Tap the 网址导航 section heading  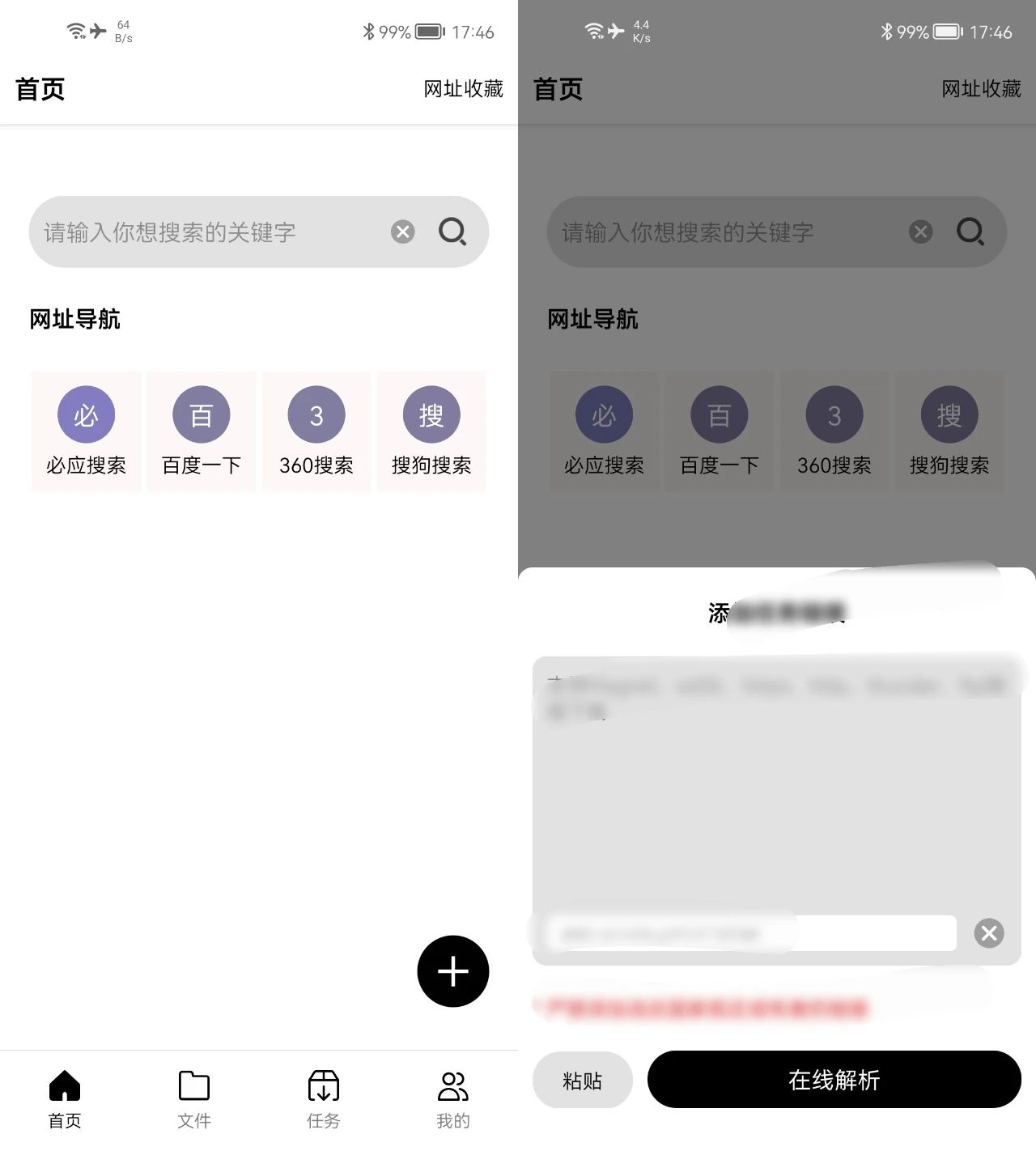point(75,319)
